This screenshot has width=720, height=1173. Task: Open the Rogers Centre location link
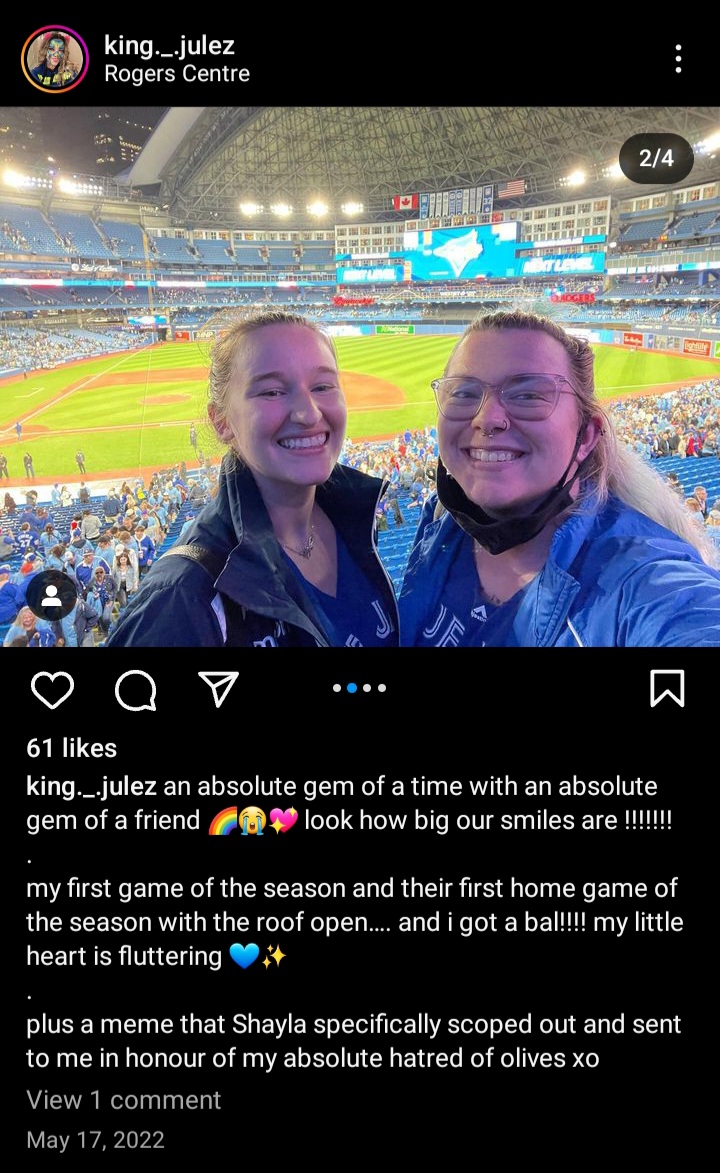coord(177,74)
